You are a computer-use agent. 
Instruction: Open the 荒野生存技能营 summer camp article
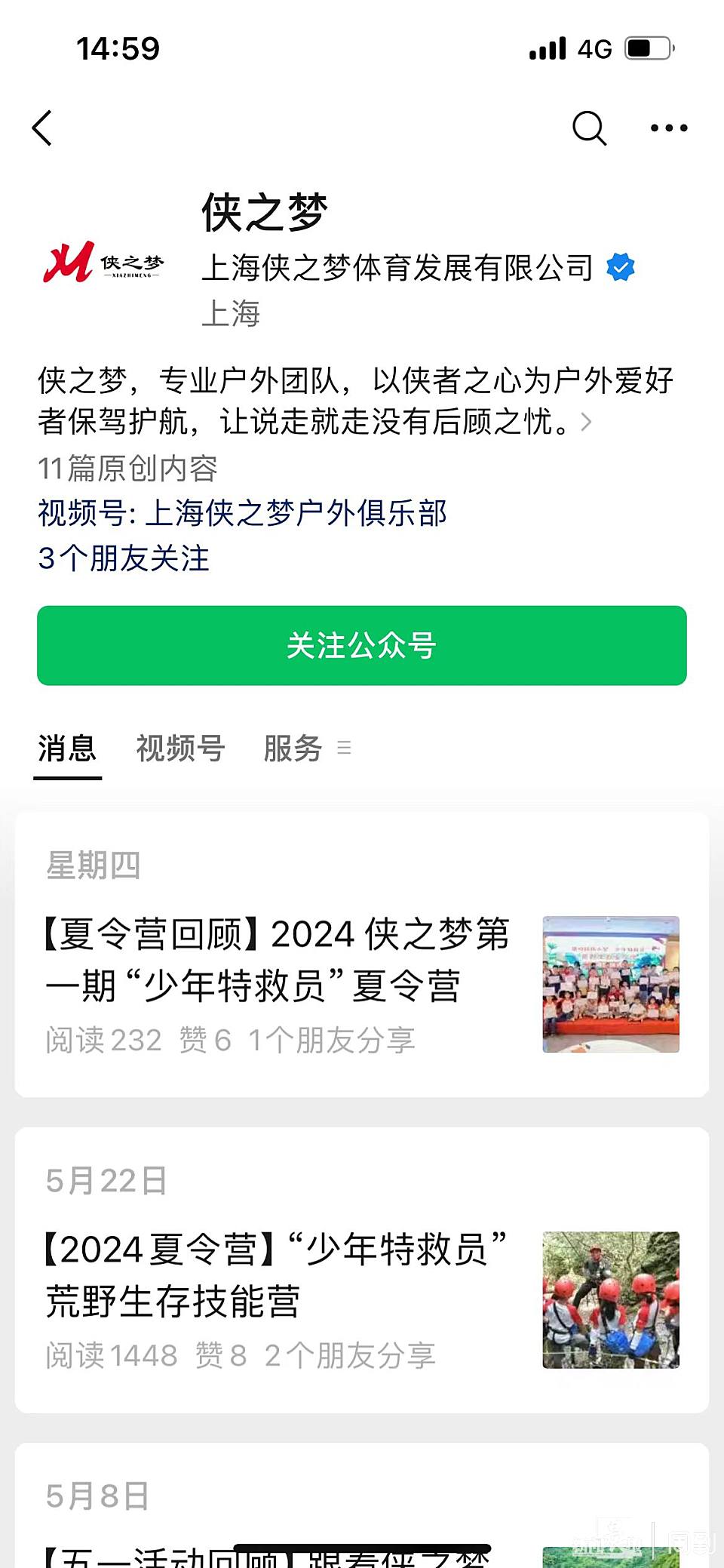point(362,1270)
